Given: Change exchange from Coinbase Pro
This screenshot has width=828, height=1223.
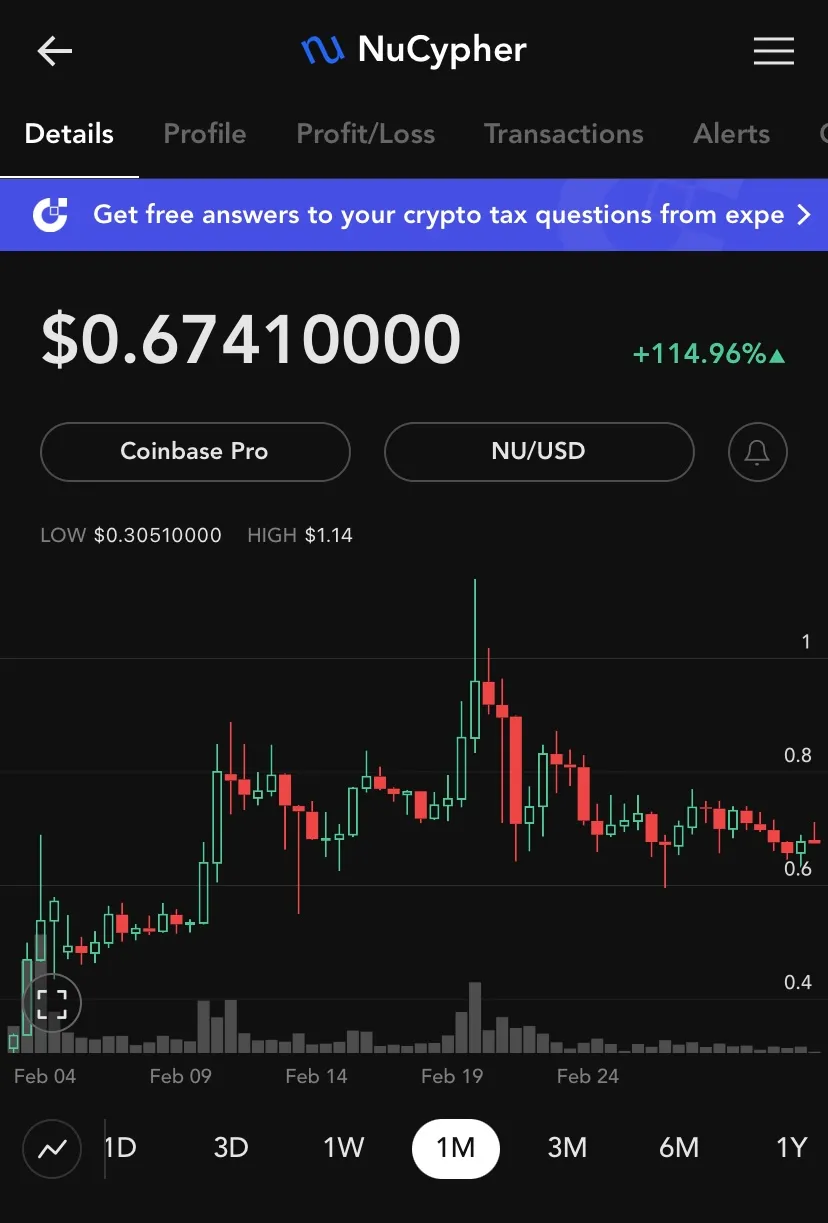Looking at the screenshot, I should coord(195,452).
